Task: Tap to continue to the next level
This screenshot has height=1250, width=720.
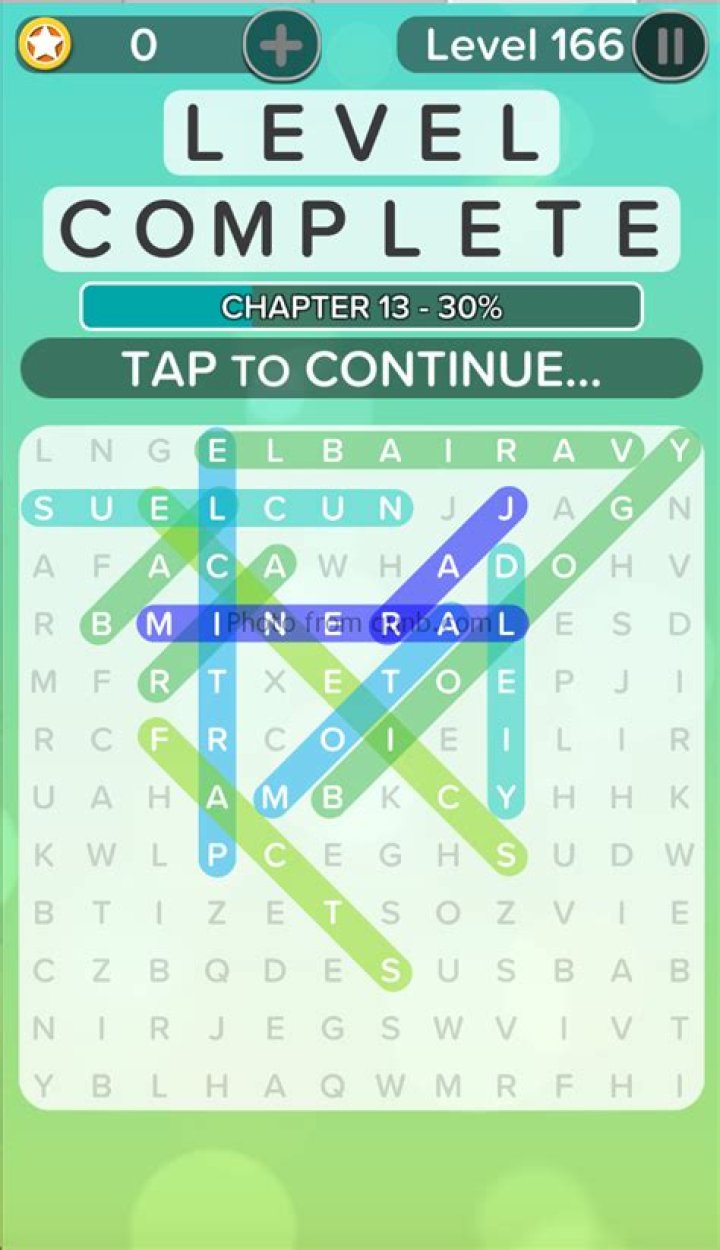Action: pyautogui.click(x=361, y=369)
